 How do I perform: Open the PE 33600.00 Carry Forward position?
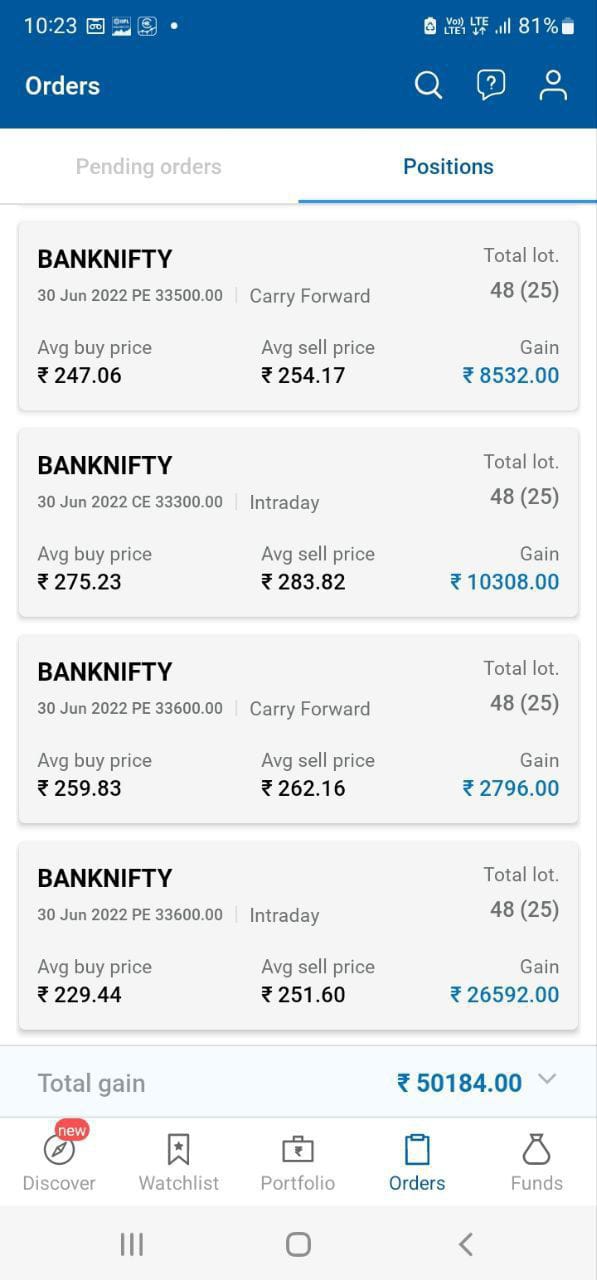pyautogui.click(x=298, y=728)
